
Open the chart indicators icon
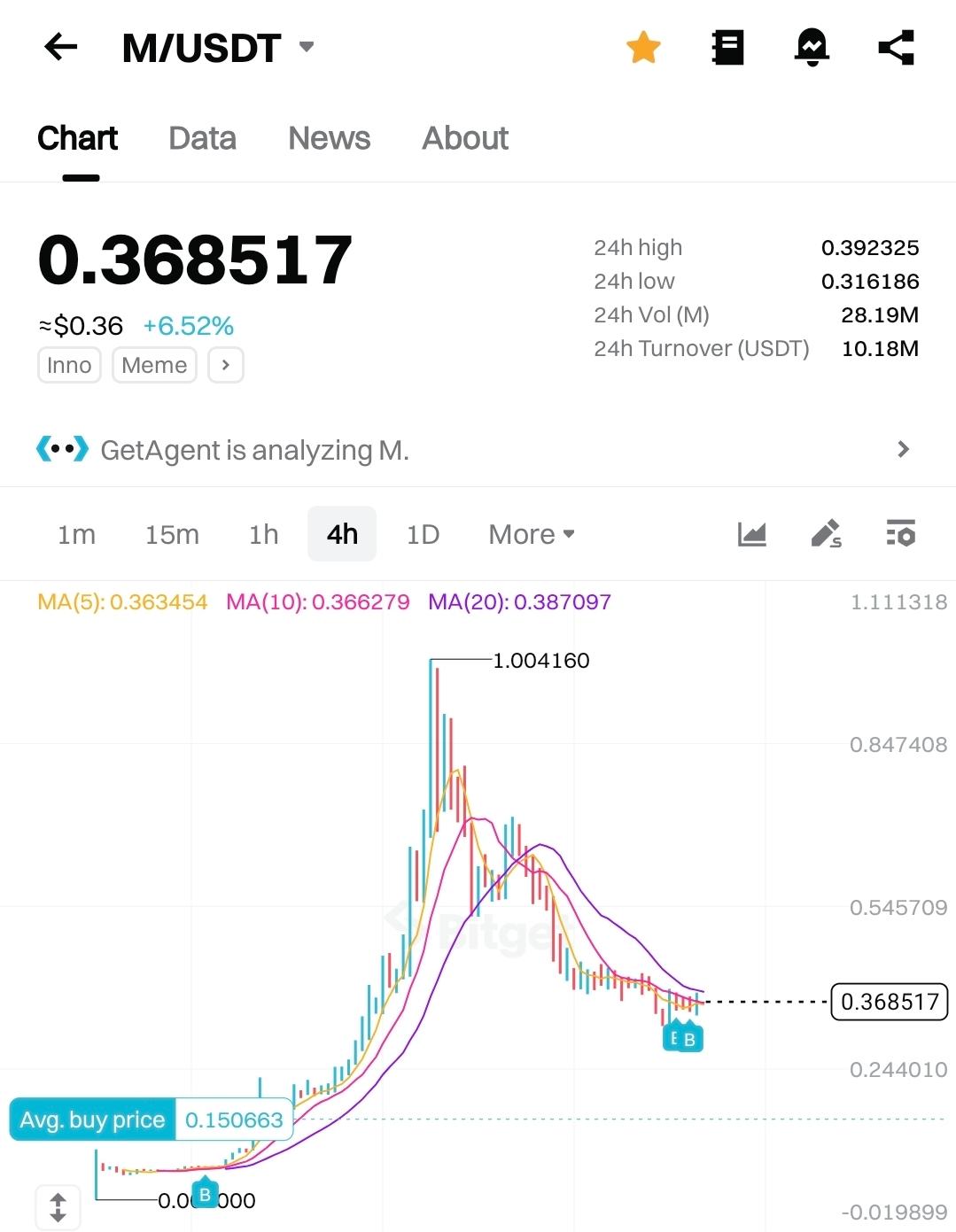pos(751,534)
